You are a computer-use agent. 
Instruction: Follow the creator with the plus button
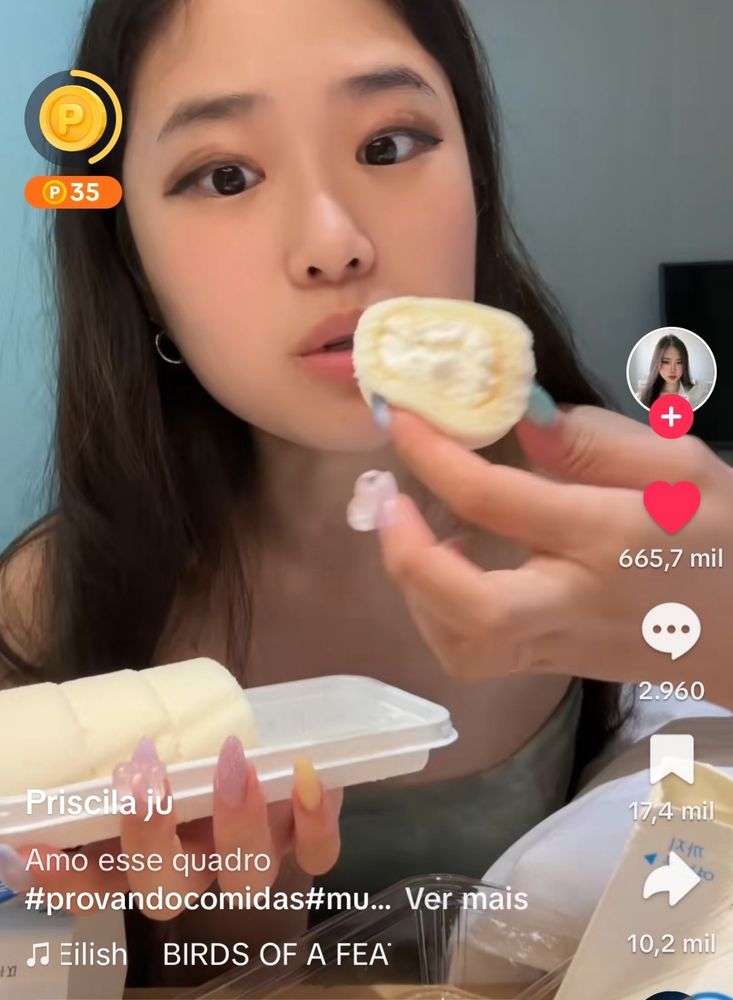(671, 419)
